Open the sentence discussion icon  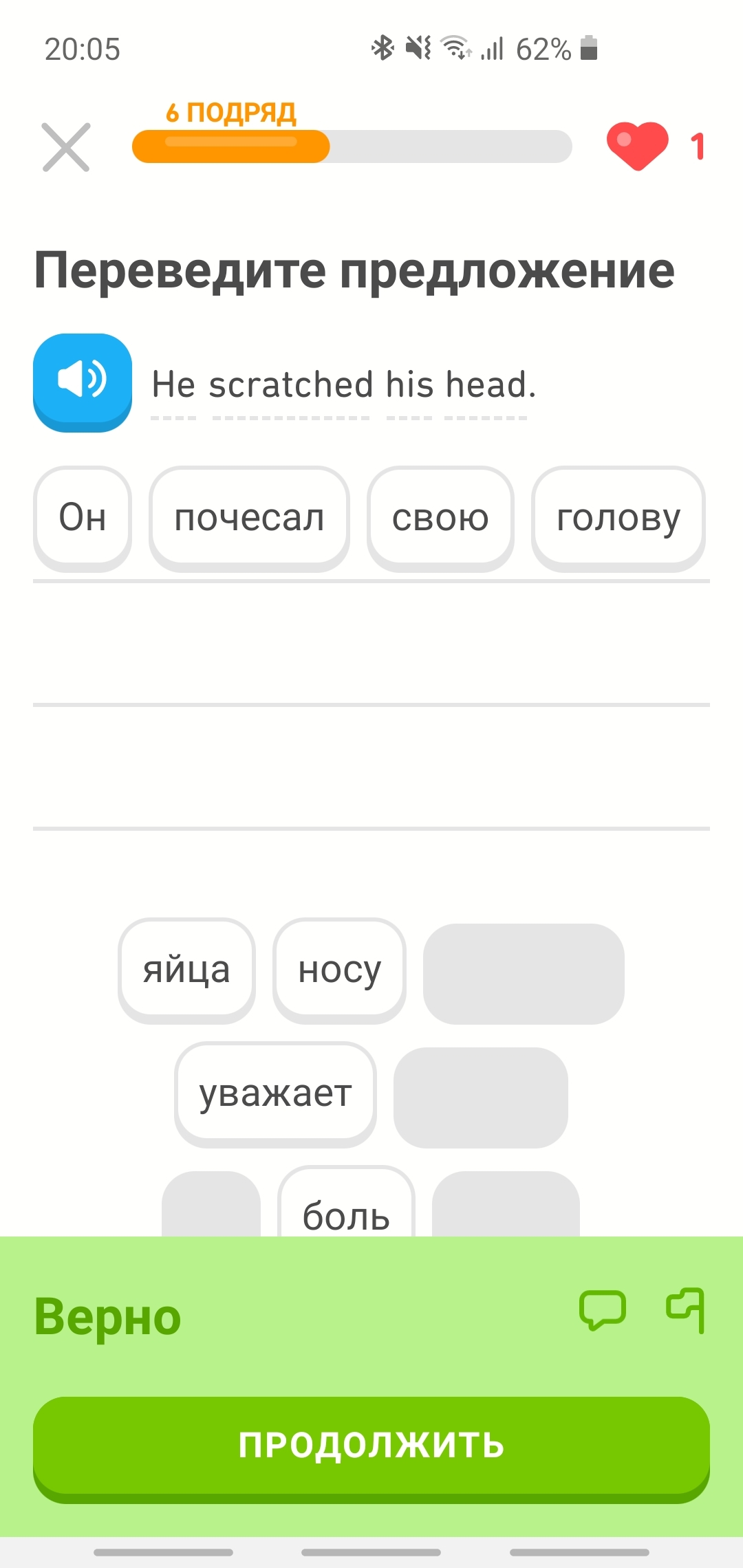coord(603,1309)
